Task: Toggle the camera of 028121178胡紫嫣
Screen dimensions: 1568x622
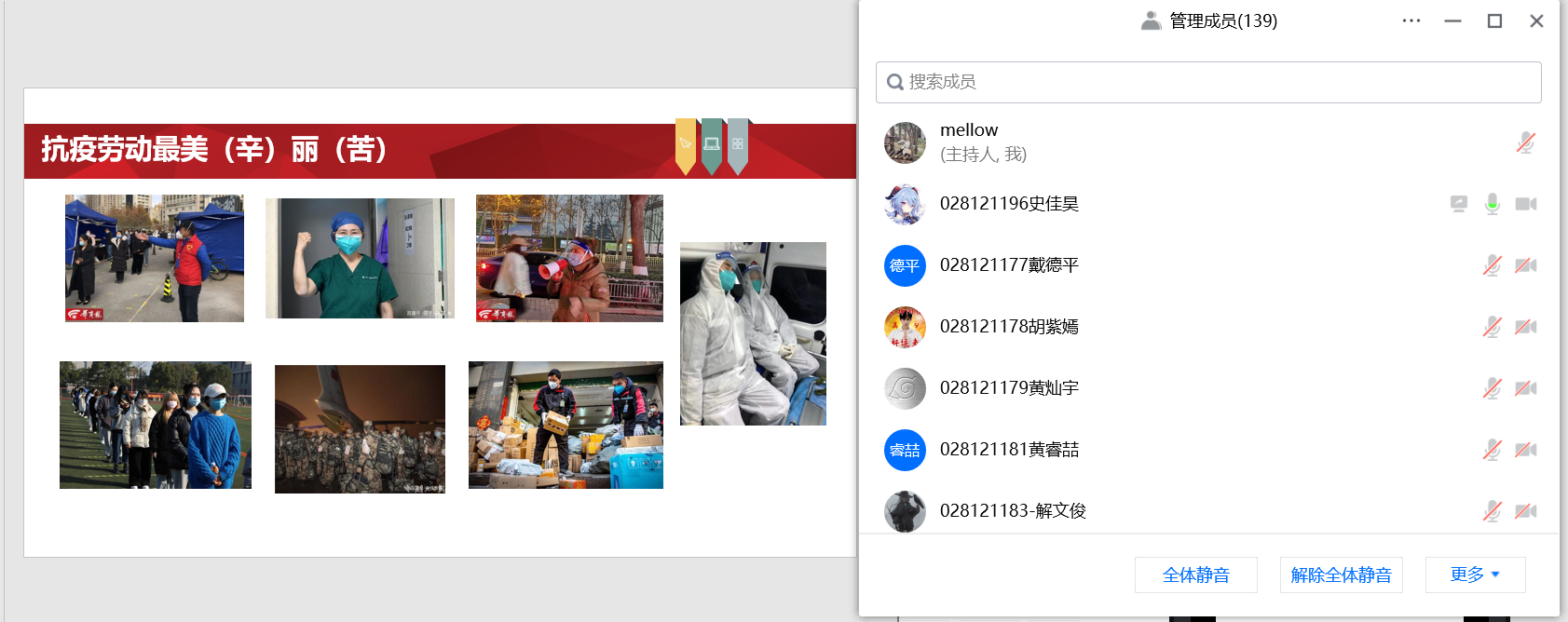Action: click(x=1525, y=327)
